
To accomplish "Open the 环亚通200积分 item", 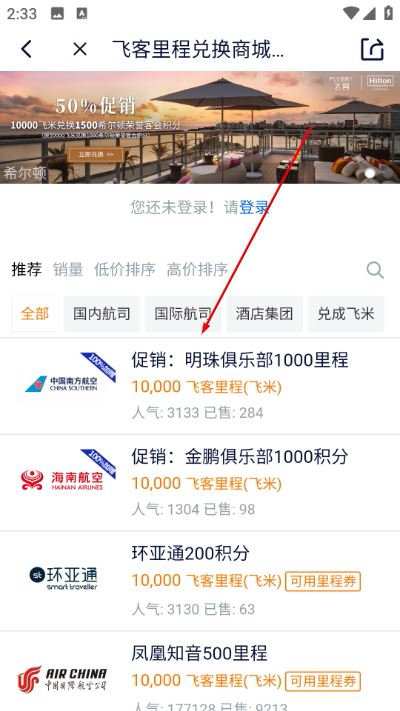I will (x=200, y=581).
